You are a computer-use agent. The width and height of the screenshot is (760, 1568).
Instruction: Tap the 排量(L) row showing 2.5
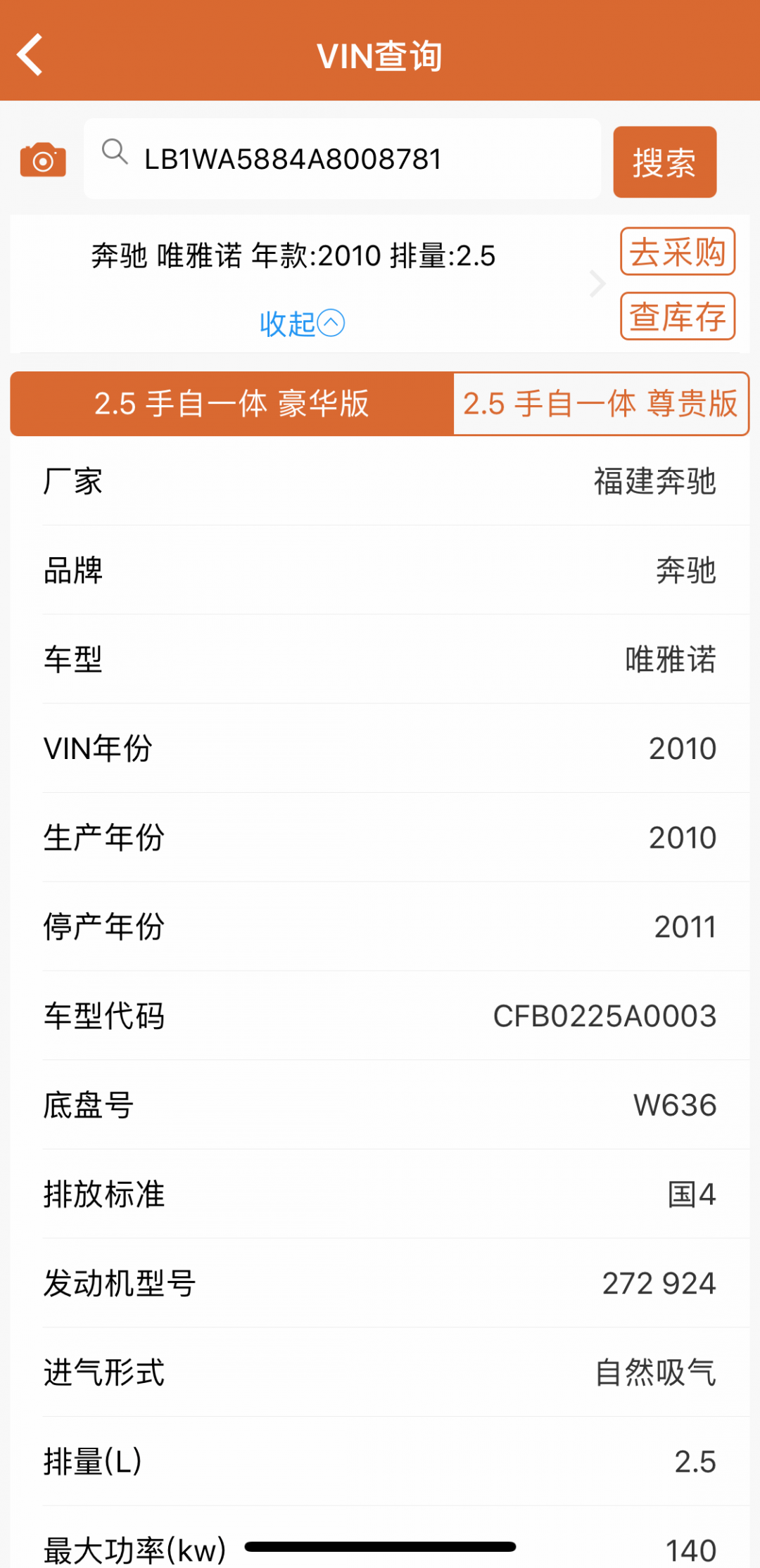pyautogui.click(x=380, y=1460)
